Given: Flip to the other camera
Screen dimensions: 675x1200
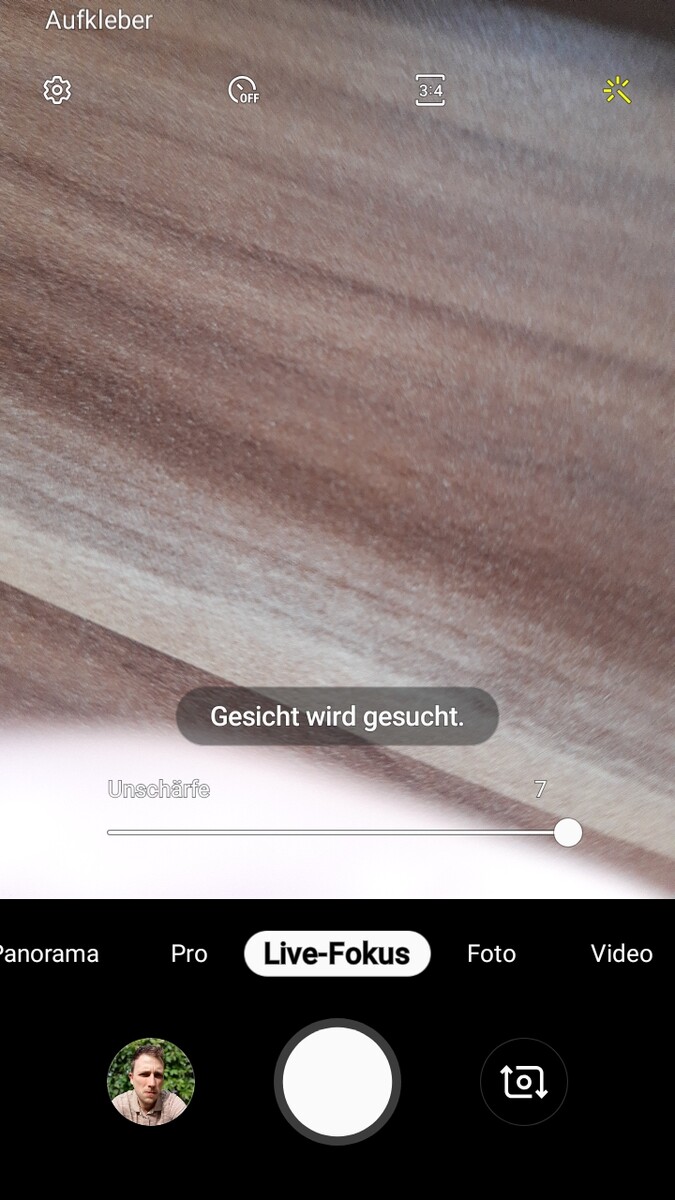Looking at the screenshot, I should click(523, 1082).
